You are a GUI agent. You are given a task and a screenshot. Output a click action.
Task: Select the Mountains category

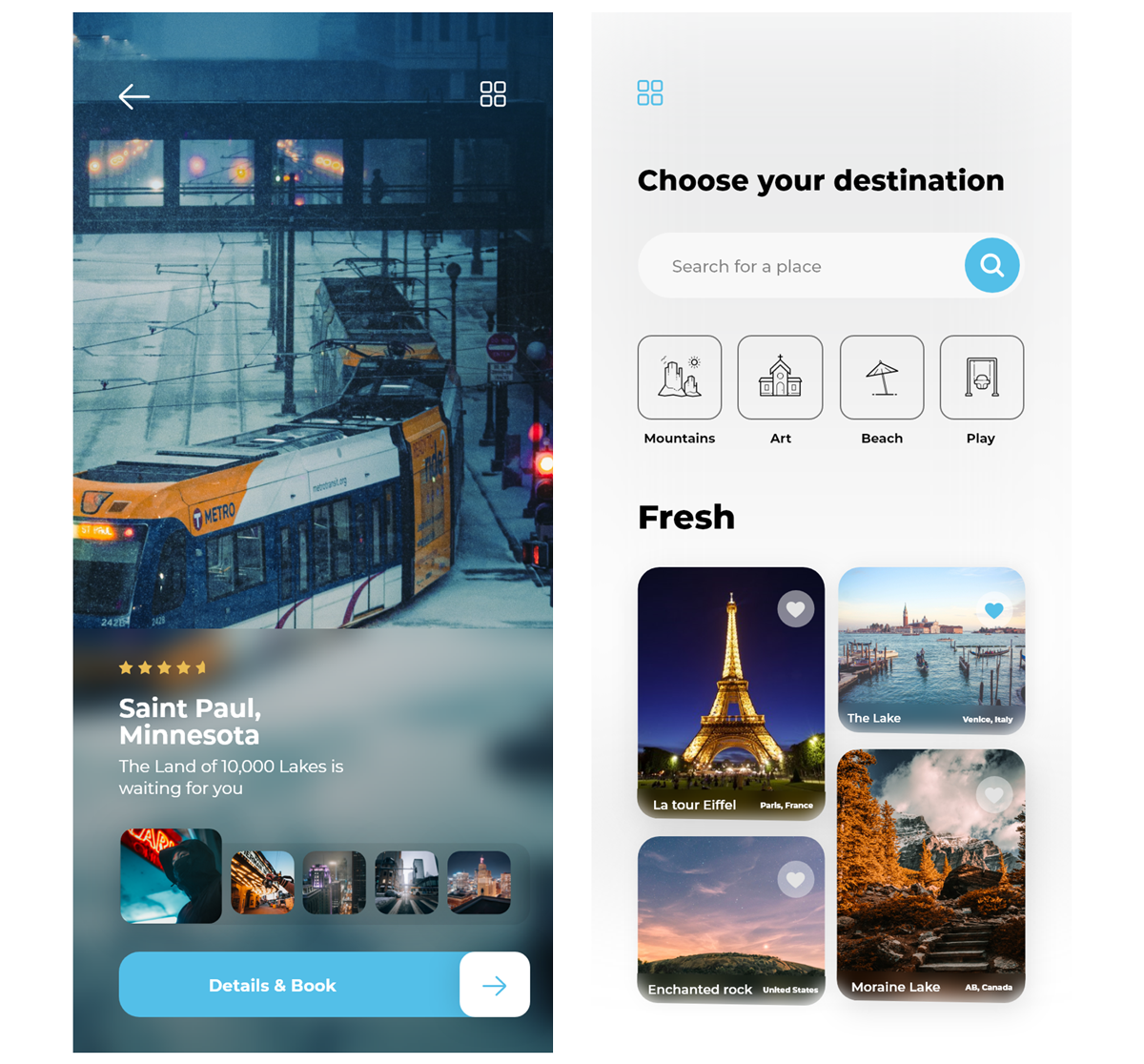(x=679, y=378)
